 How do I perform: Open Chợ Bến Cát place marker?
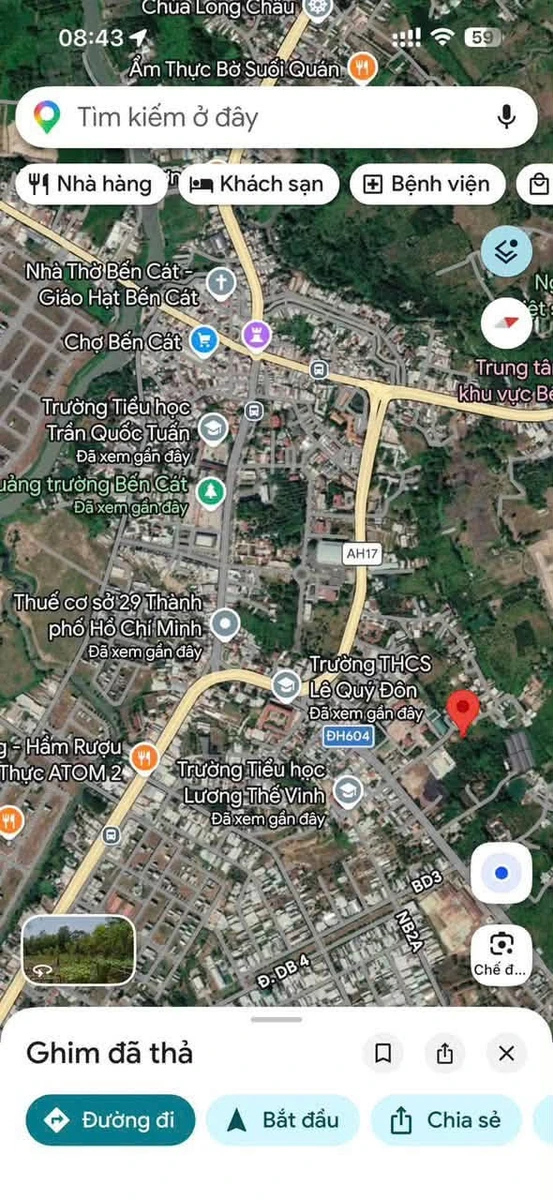click(x=204, y=341)
